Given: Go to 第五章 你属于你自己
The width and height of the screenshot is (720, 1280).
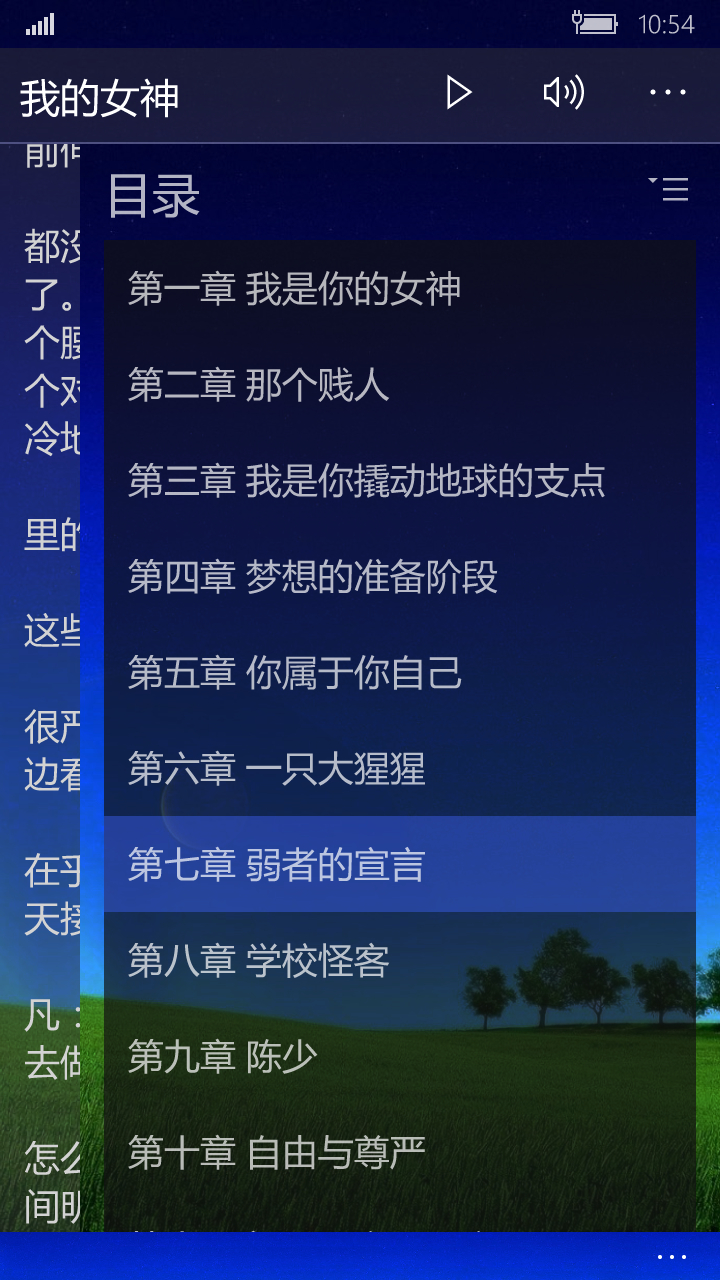Looking at the screenshot, I should (400, 673).
